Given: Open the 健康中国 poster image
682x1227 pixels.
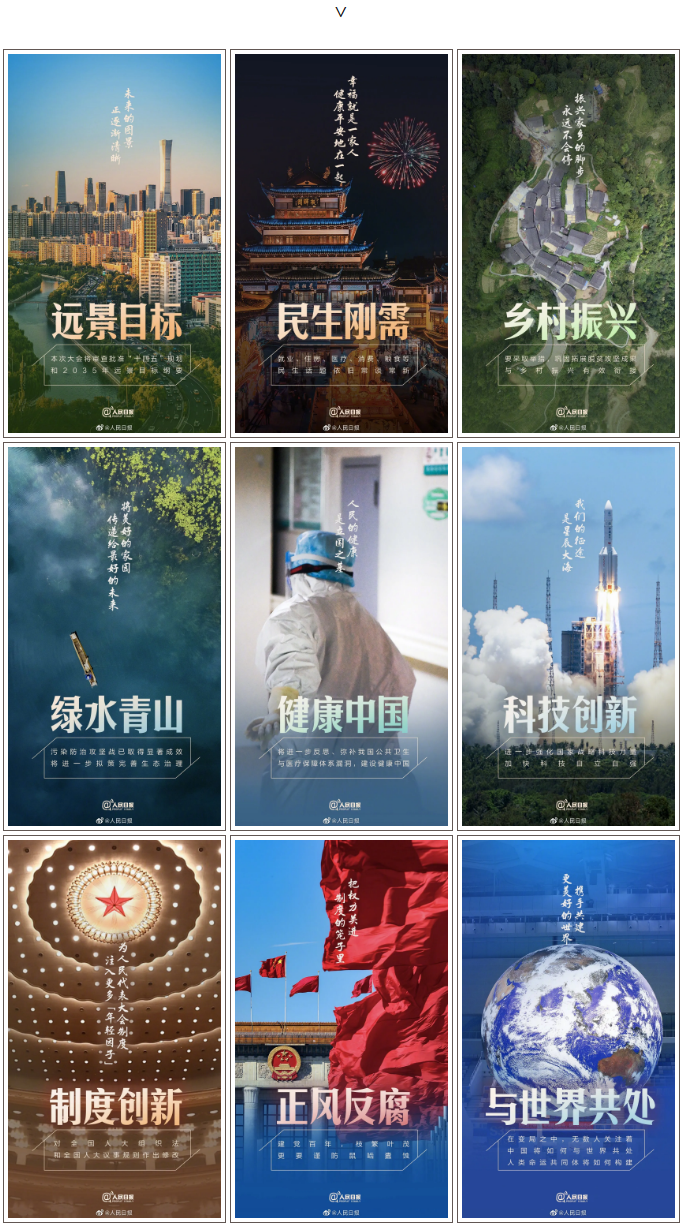Looking at the screenshot, I should click(x=341, y=636).
